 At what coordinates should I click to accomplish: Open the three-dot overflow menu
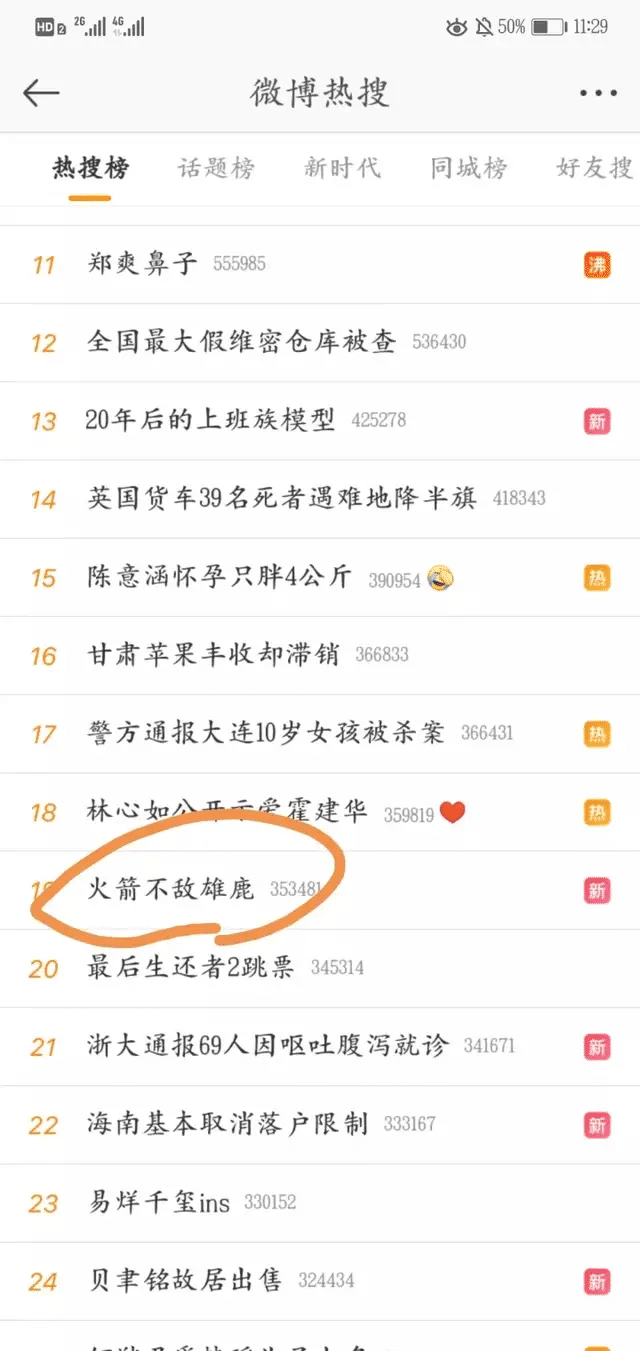tap(598, 93)
